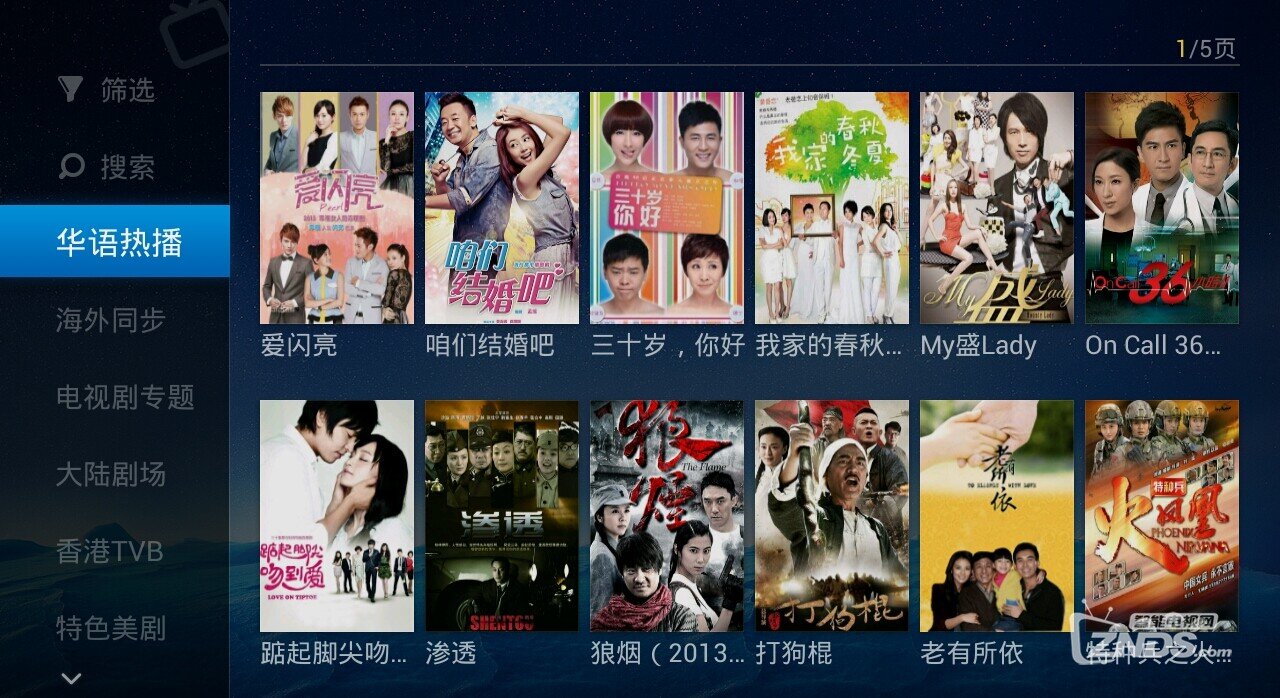Open the 筛选 filter option

[108, 90]
